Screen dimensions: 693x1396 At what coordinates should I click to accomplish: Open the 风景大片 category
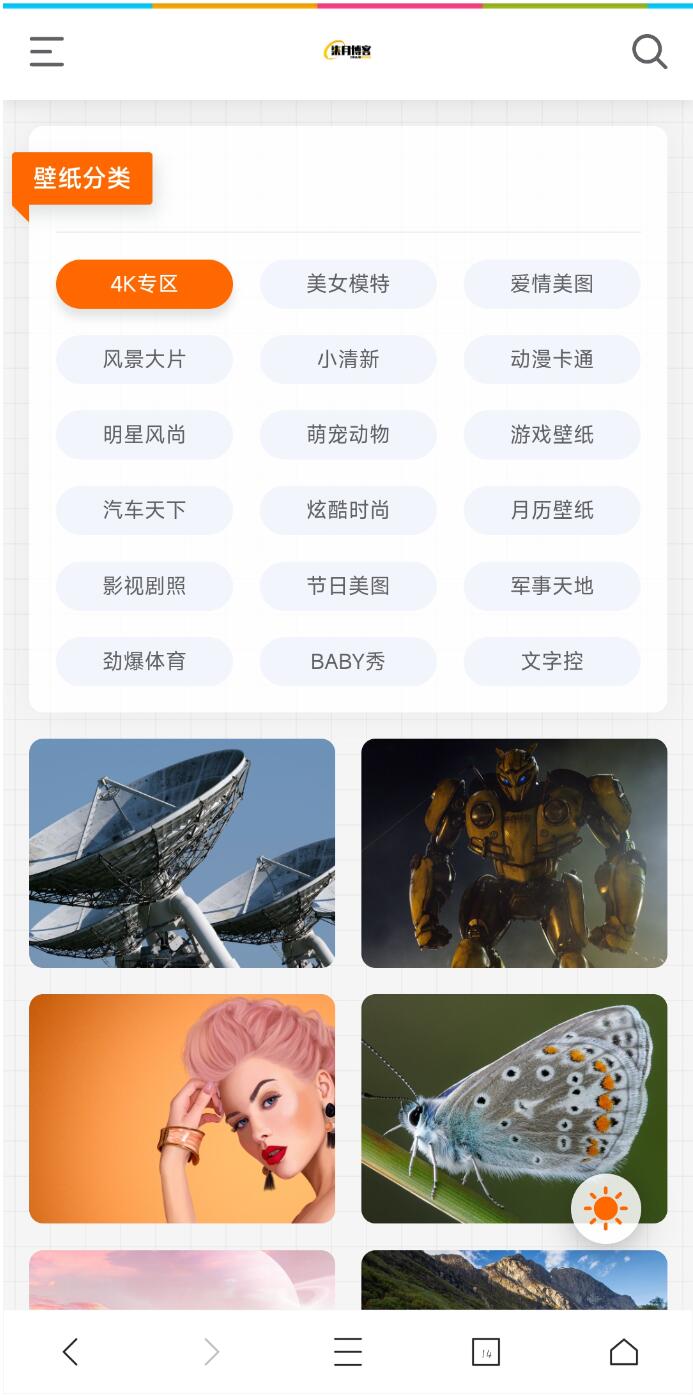point(144,359)
